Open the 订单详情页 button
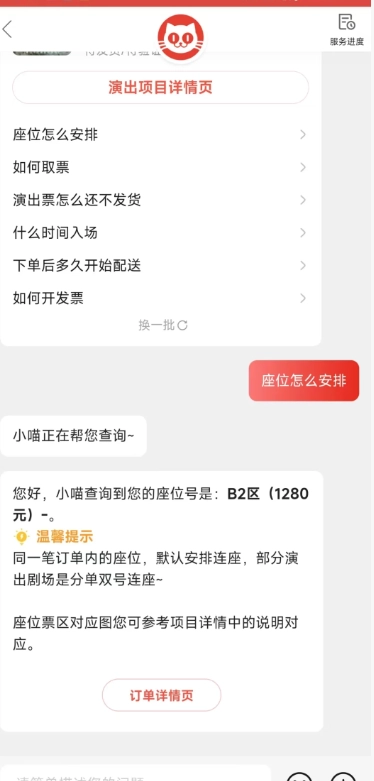The height and width of the screenshot is (781, 374). point(161,695)
